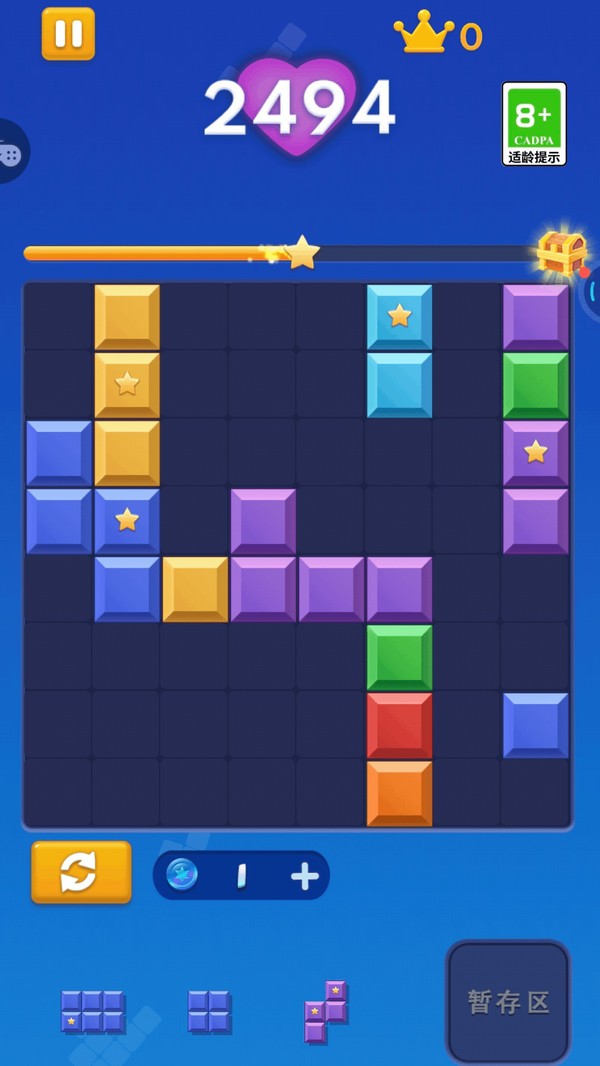The height and width of the screenshot is (1066, 600).
Task: Select the blue square four-block piece
Action: pos(208,1011)
